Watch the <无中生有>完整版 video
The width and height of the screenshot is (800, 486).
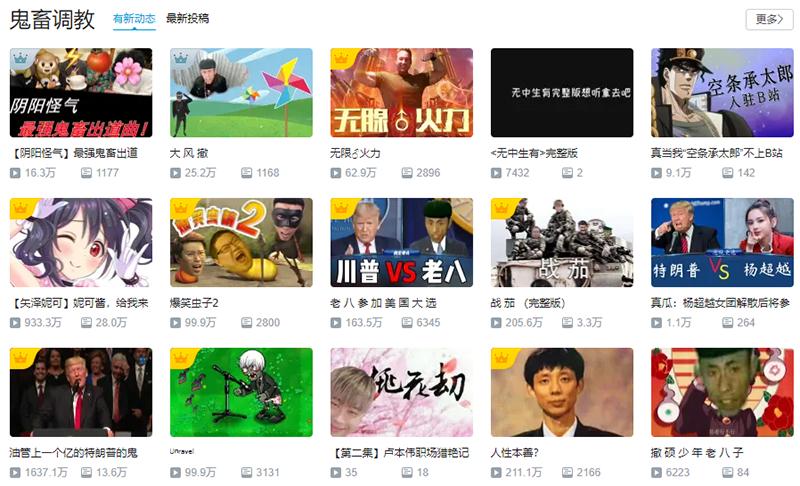point(562,92)
